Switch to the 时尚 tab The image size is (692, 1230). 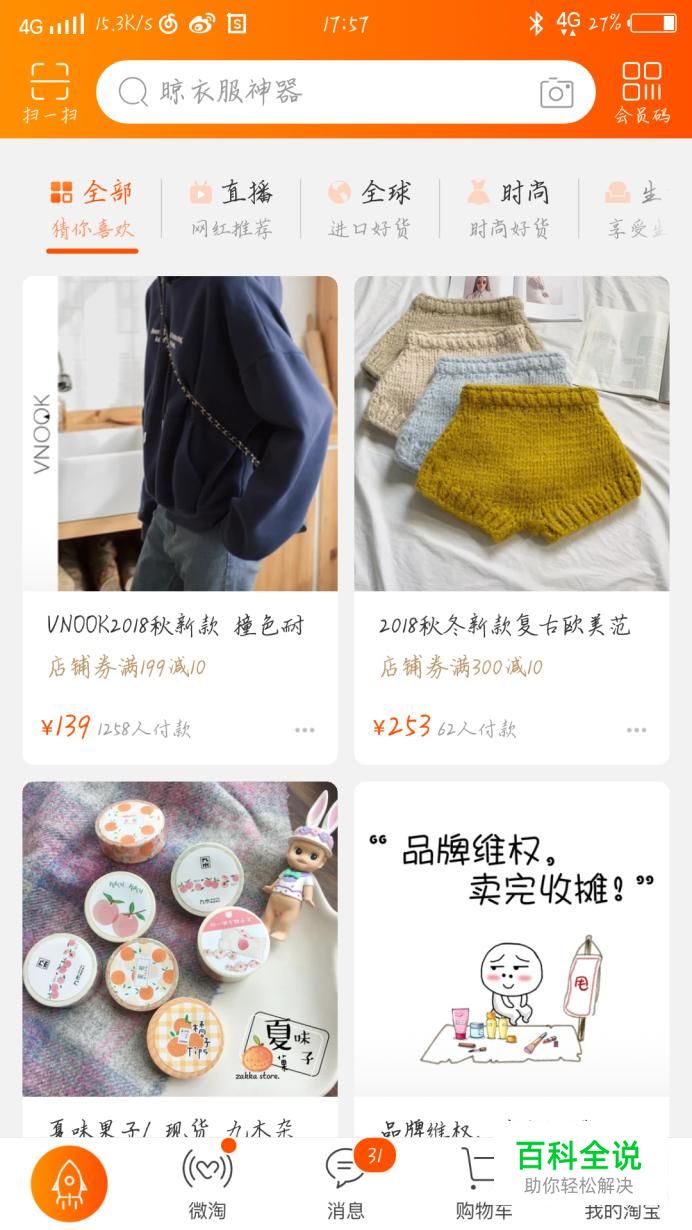click(x=509, y=208)
